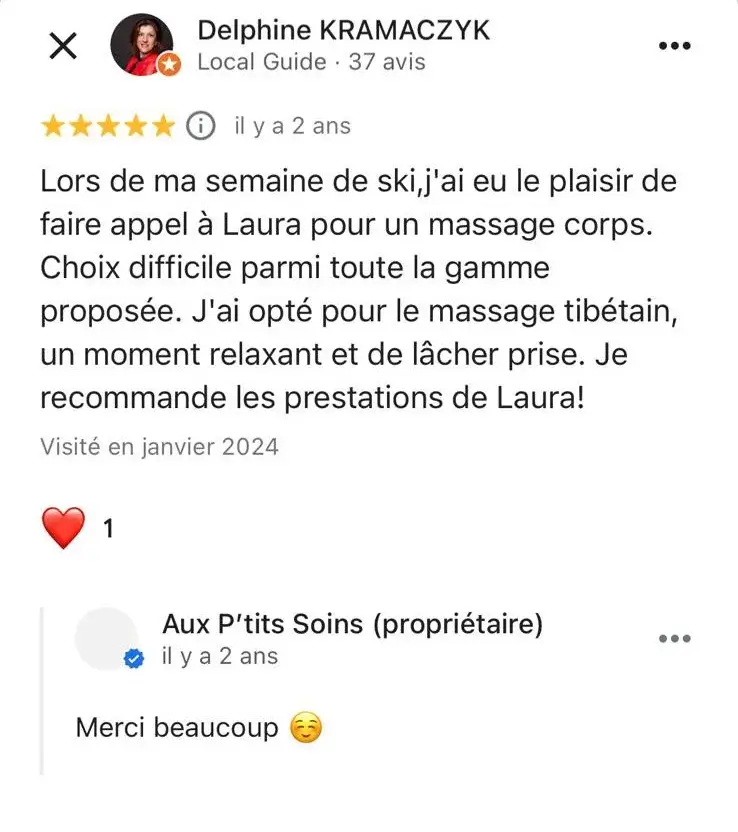Open the review age label 'il y a 2 ans'
This screenshot has height=832, width=738.
tap(292, 126)
